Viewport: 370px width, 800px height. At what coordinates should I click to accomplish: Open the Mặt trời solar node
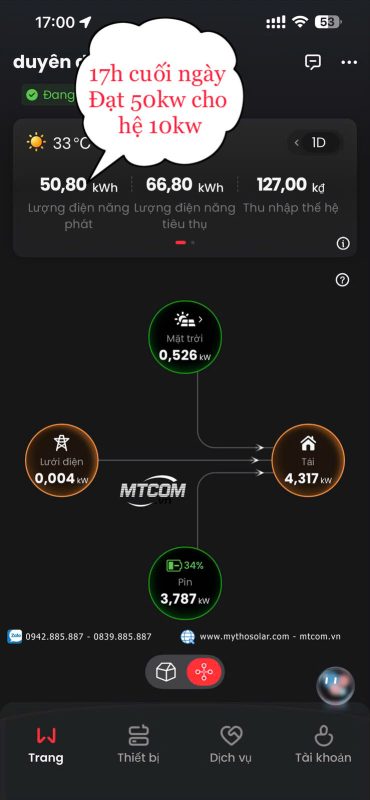185,337
